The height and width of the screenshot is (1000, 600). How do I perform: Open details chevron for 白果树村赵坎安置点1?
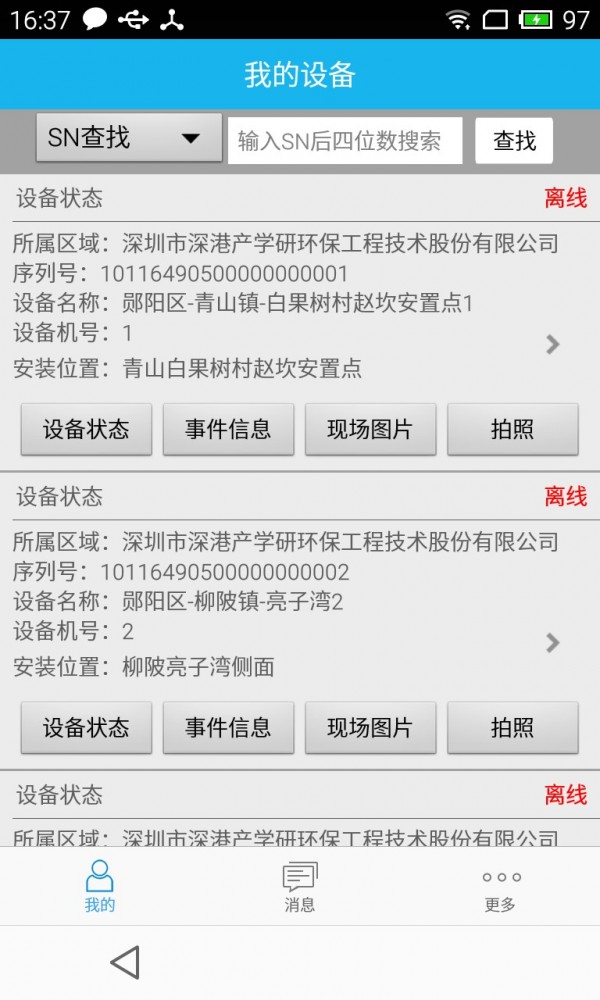(552, 345)
